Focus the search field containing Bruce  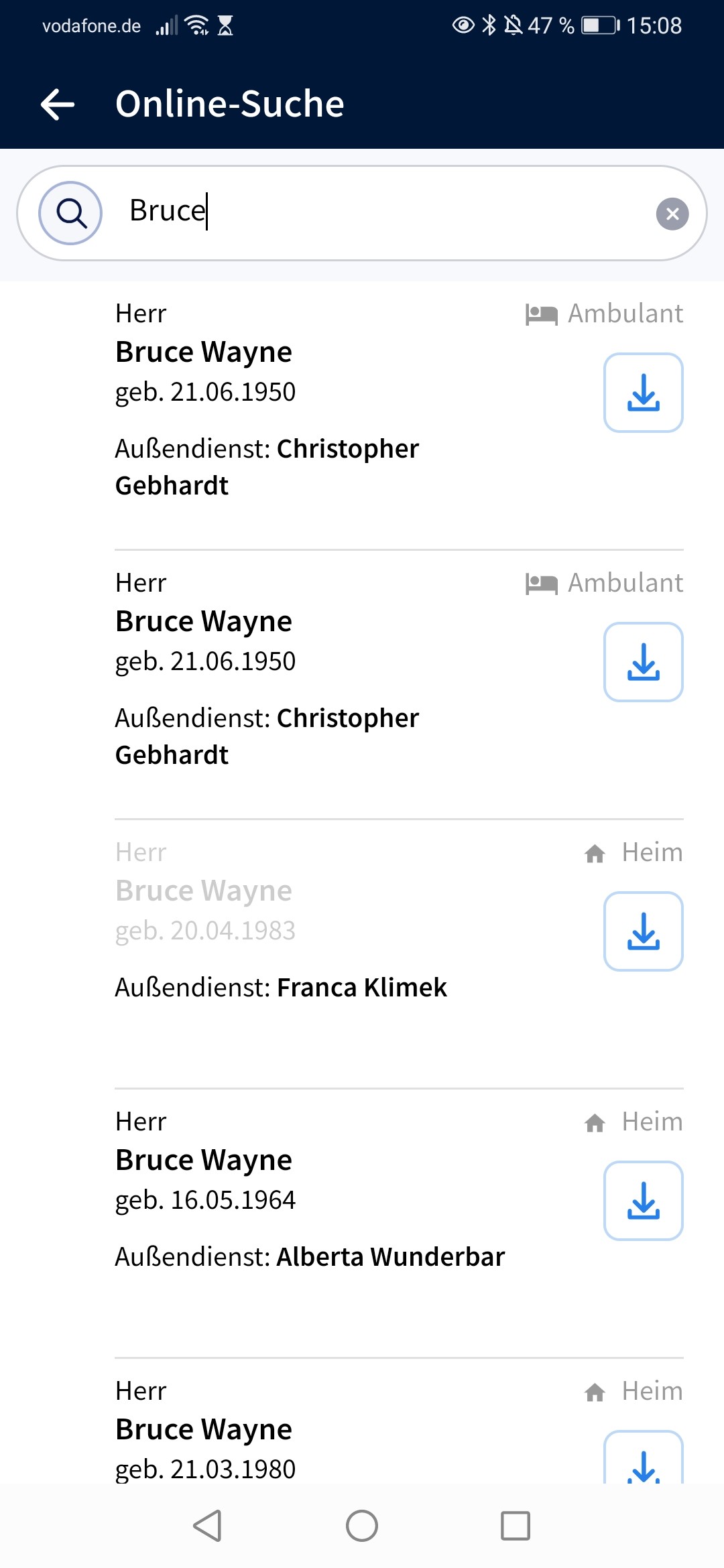(x=375, y=212)
